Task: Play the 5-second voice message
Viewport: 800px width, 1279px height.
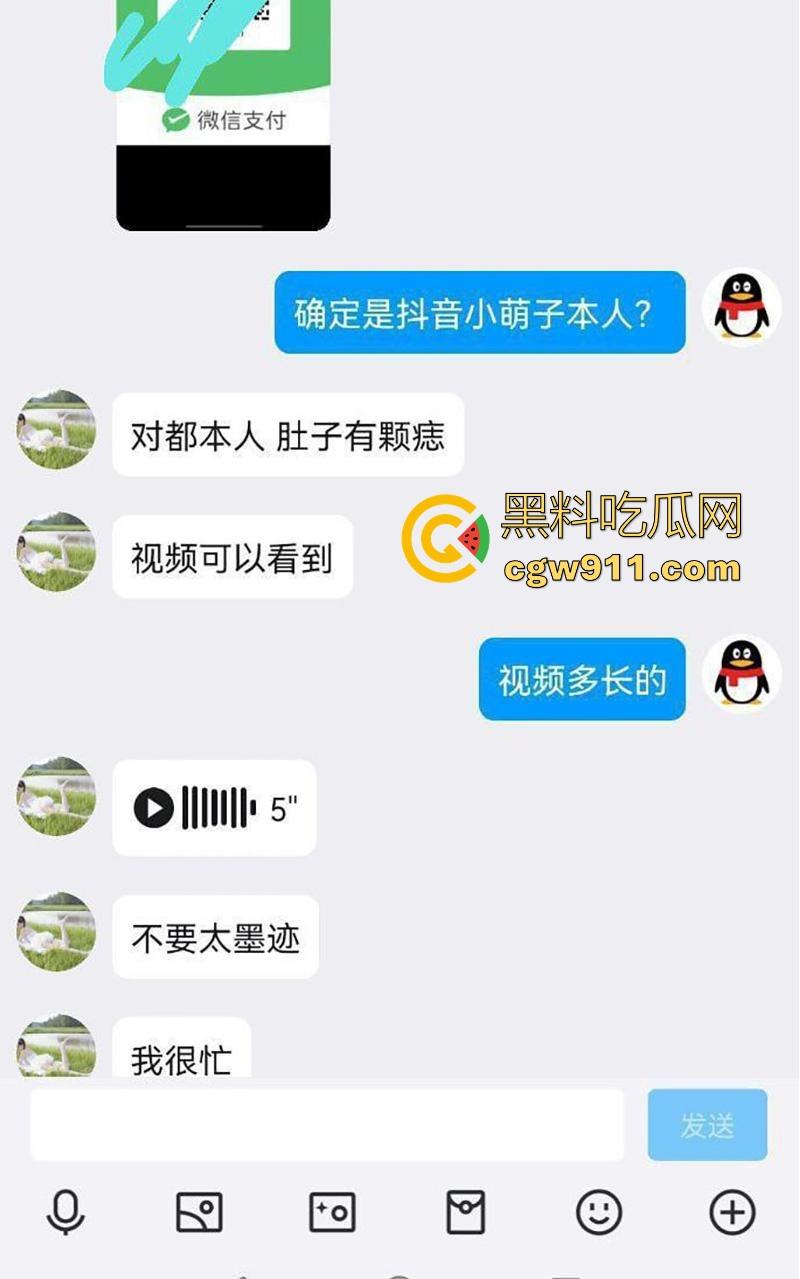Action: point(154,808)
